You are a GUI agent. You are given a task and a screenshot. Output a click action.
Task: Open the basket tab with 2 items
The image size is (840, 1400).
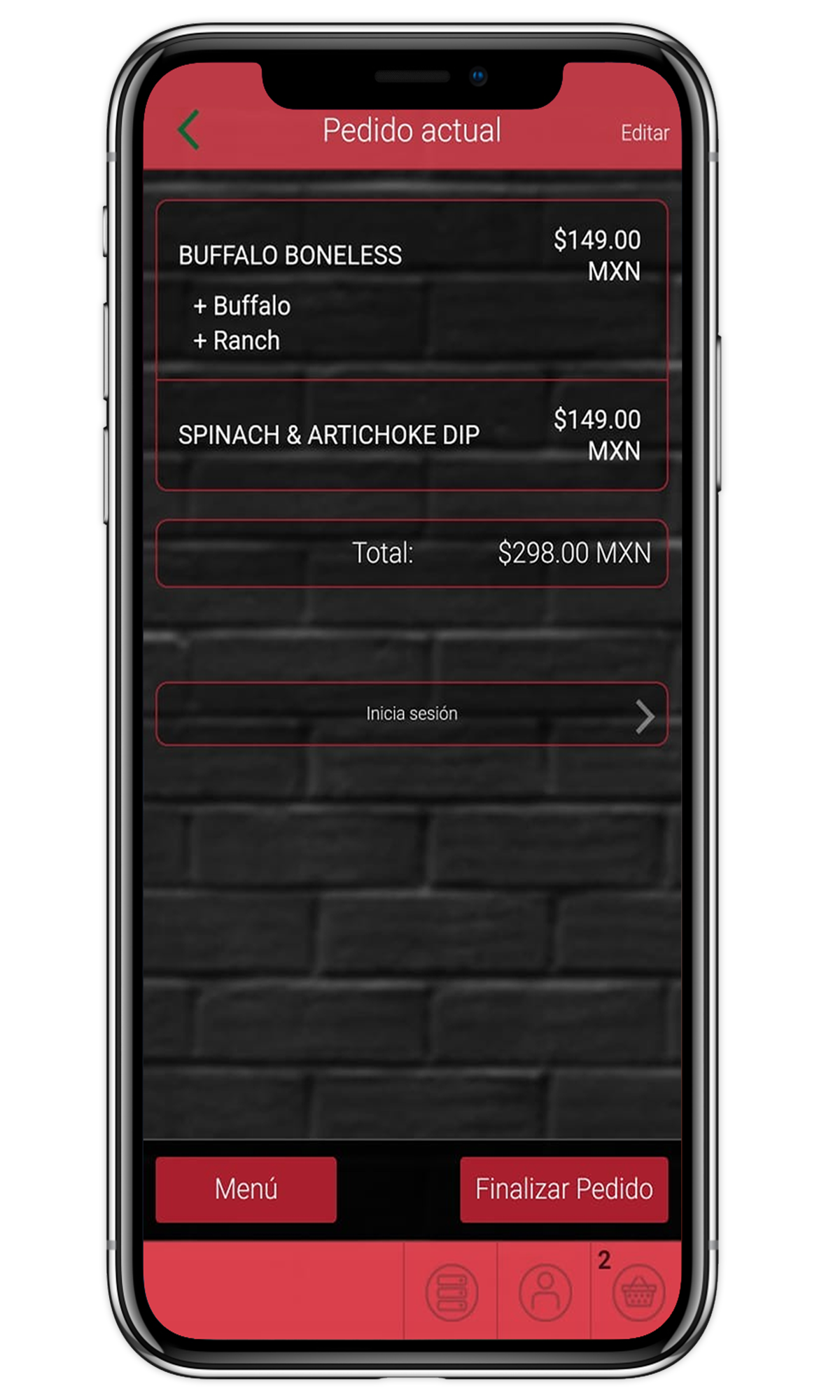click(x=637, y=1291)
